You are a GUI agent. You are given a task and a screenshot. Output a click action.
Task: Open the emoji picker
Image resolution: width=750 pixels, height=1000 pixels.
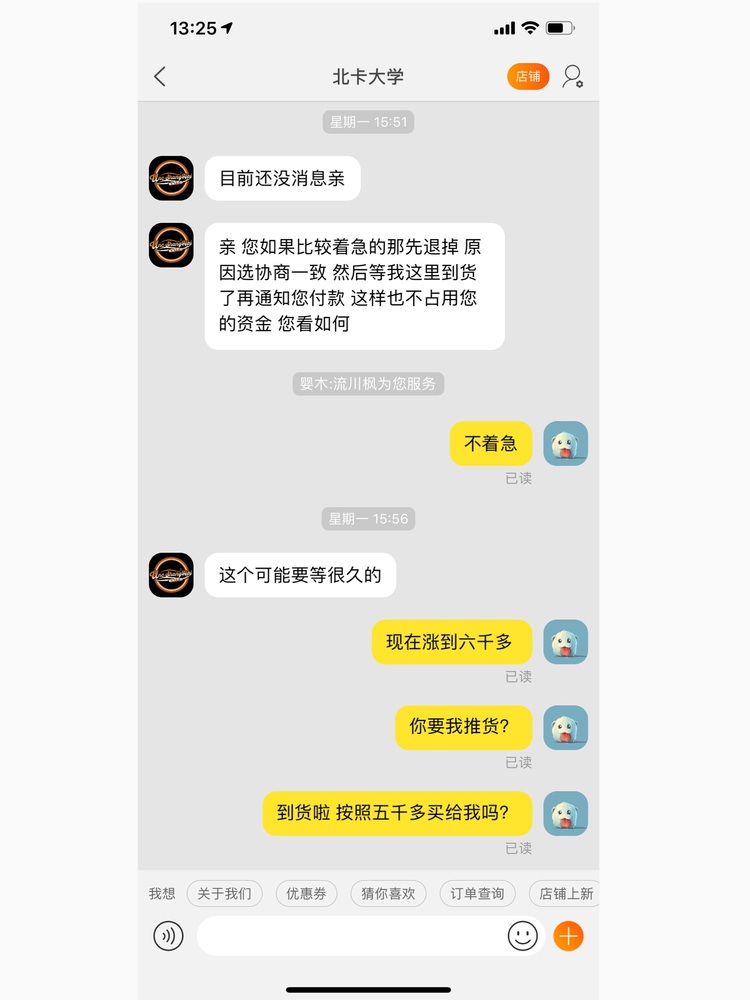click(522, 936)
